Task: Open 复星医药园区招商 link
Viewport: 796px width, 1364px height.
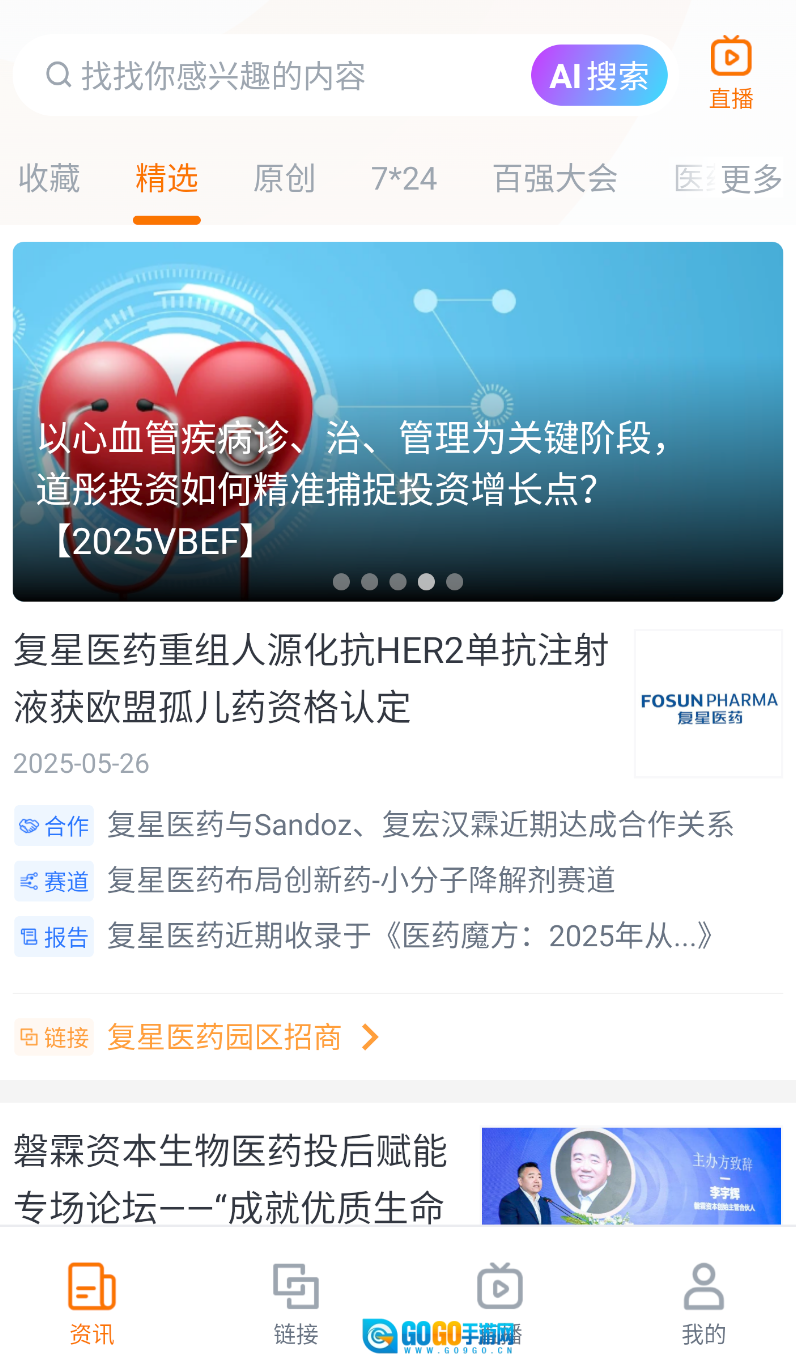Action: pyautogui.click(x=224, y=1037)
